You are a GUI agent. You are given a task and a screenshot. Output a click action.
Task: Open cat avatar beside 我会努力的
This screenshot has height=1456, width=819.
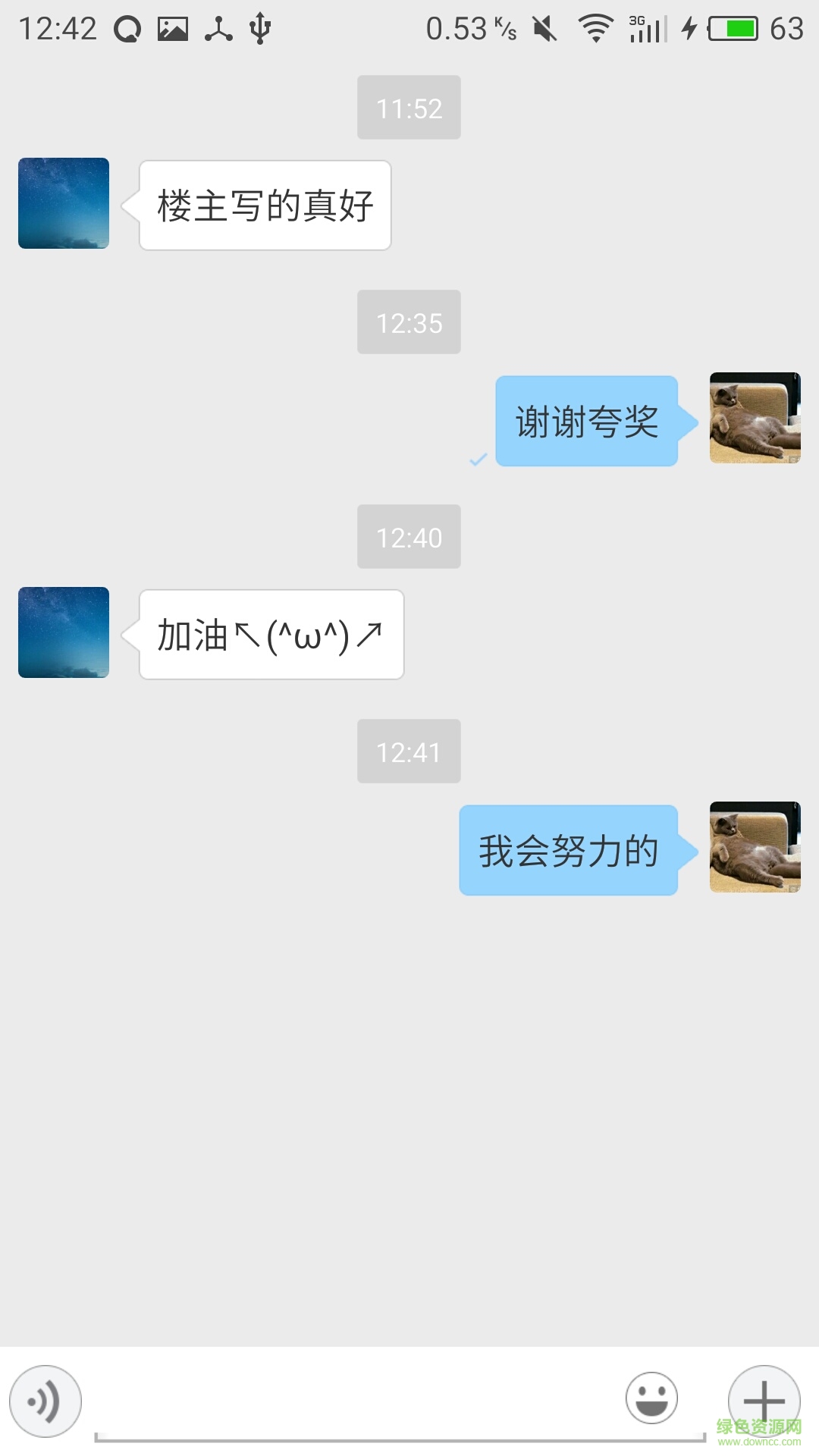point(755,847)
